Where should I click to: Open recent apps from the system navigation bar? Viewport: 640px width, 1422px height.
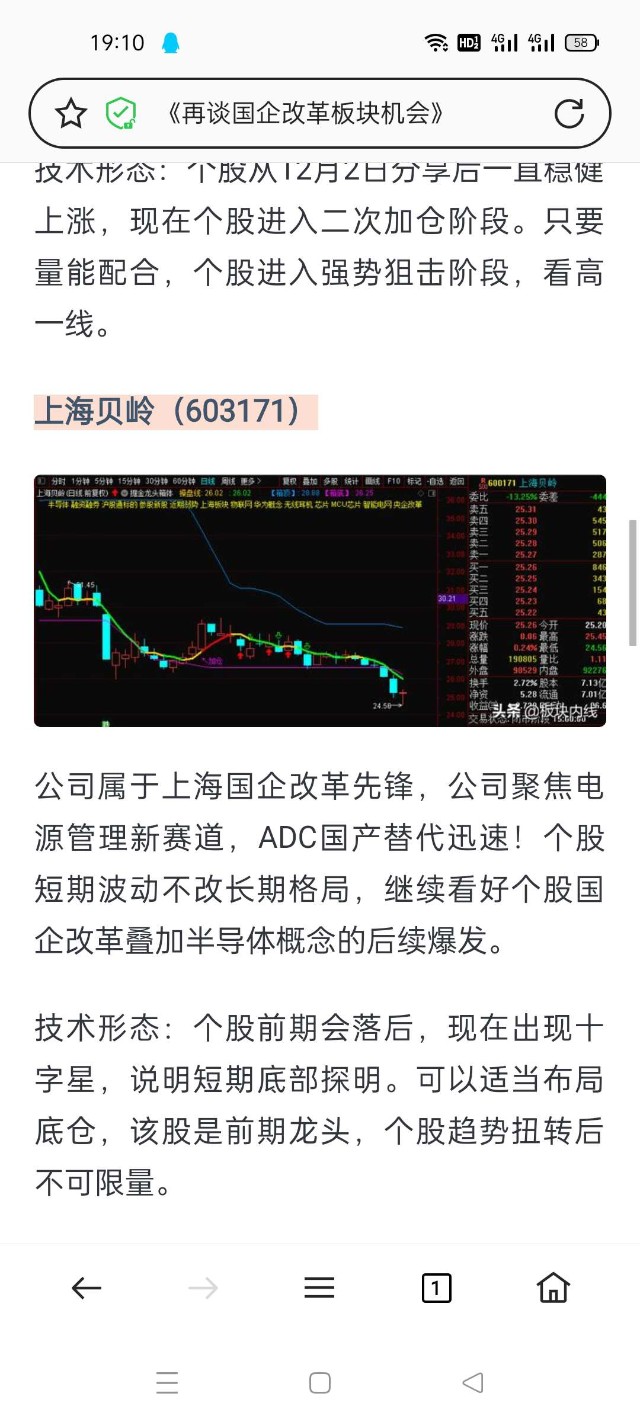click(x=167, y=1383)
